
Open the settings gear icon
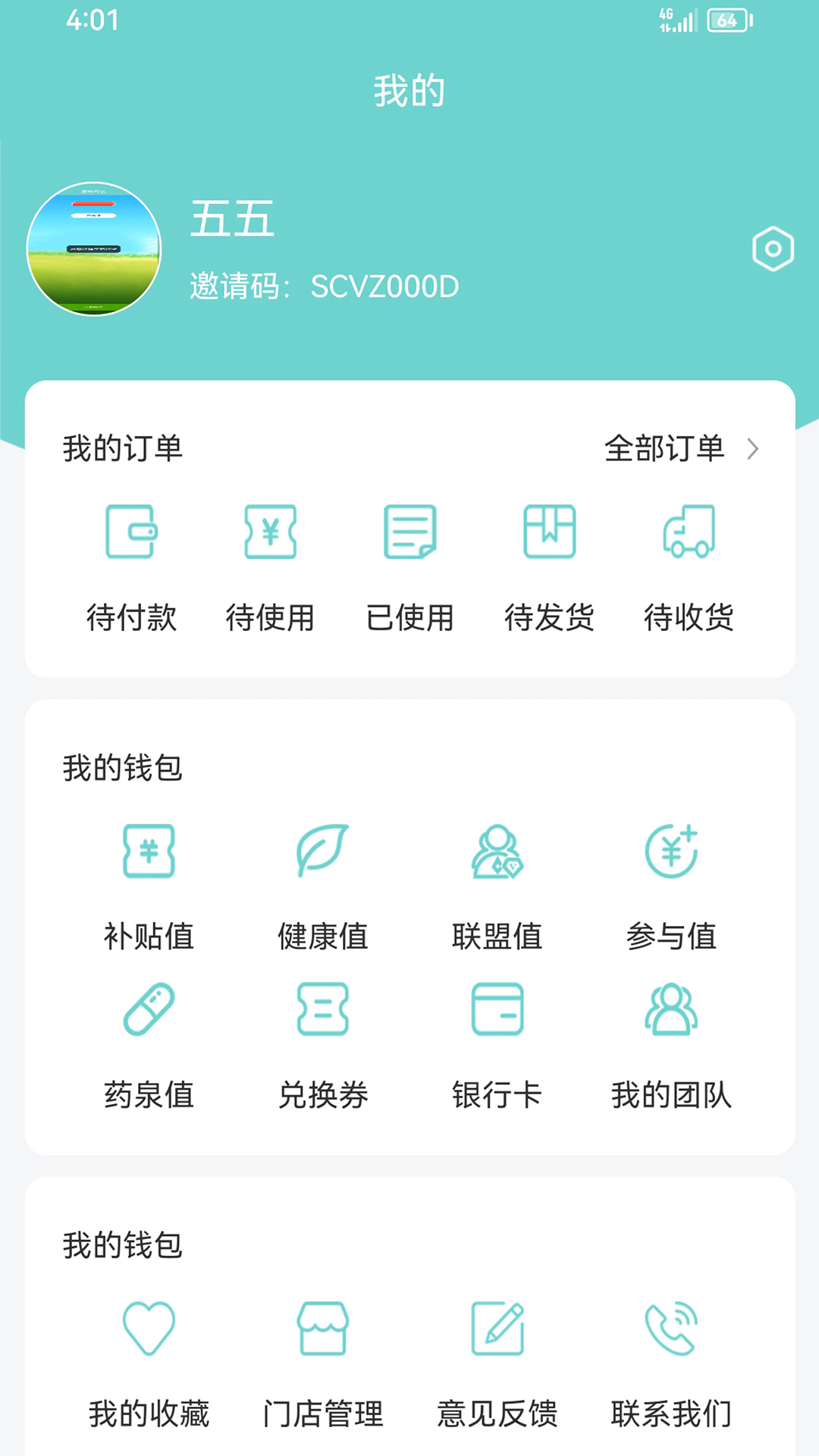[x=772, y=248]
